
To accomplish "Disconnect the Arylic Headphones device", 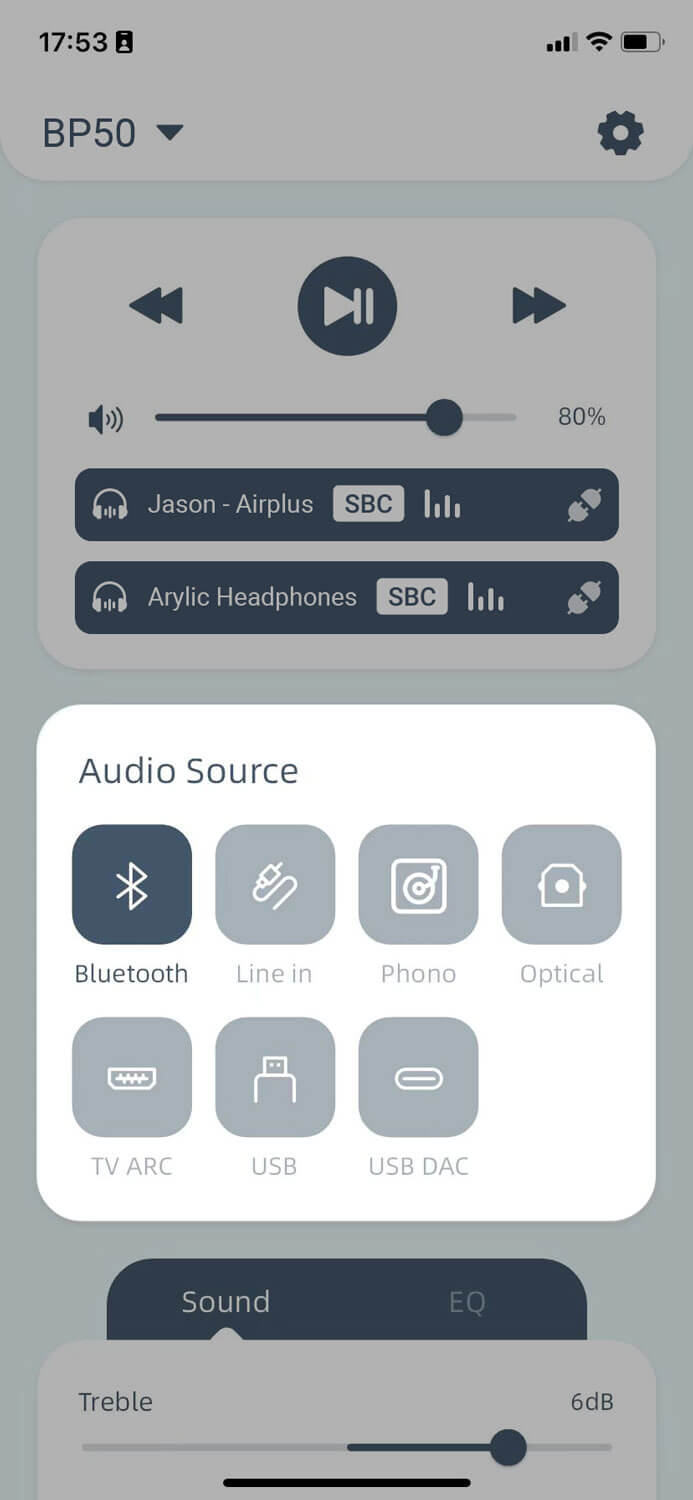I will pos(585,598).
